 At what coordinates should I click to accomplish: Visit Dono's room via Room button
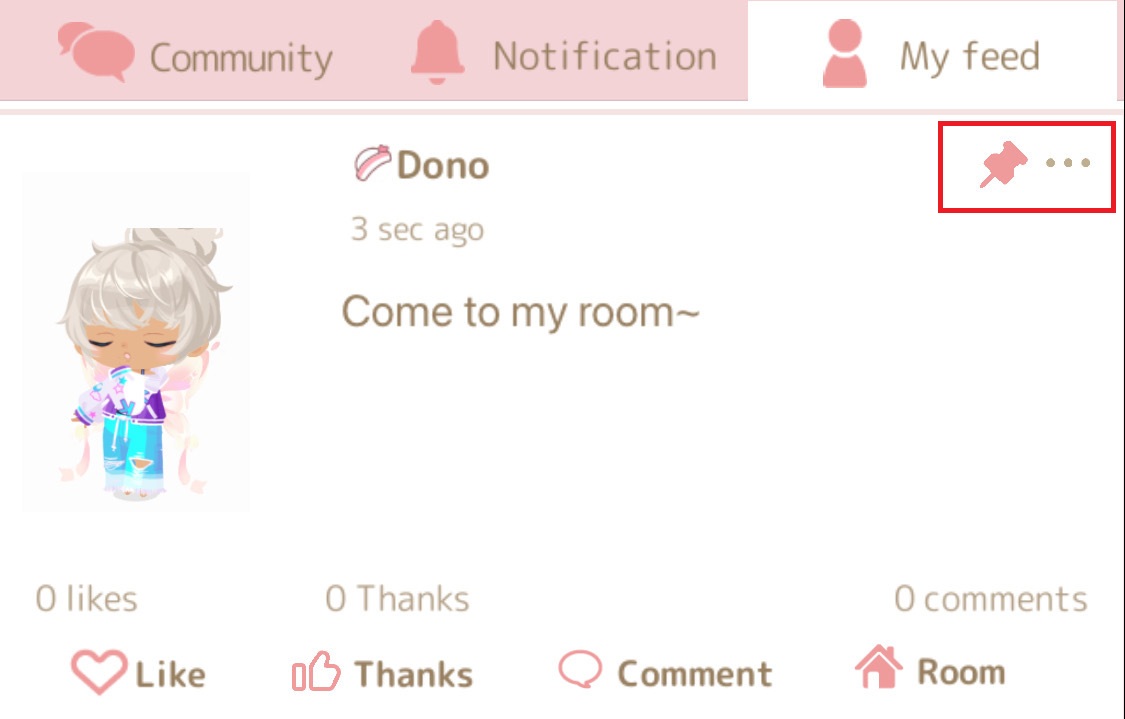click(x=930, y=670)
